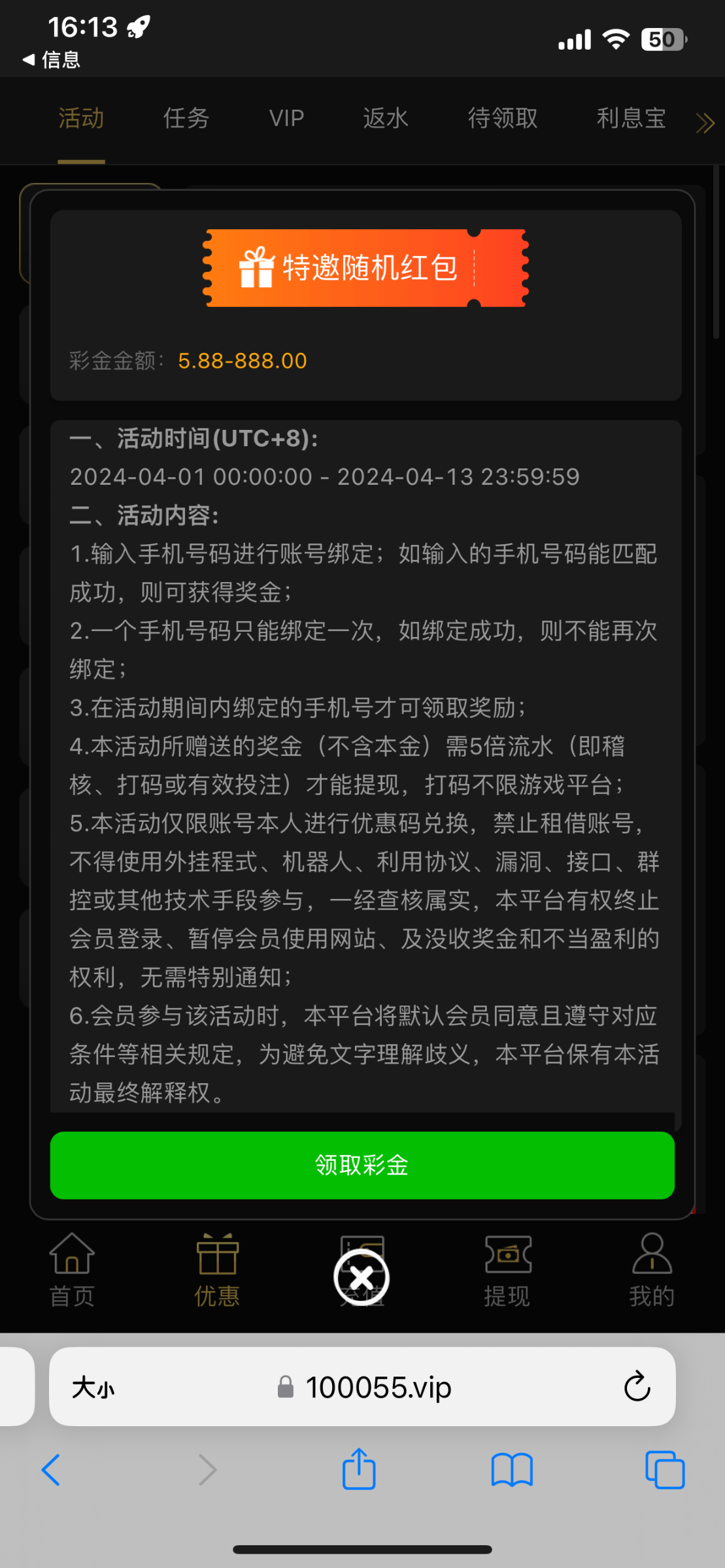The height and width of the screenshot is (1568, 725).
Task: Select the 活动 tab
Action: point(81,118)
